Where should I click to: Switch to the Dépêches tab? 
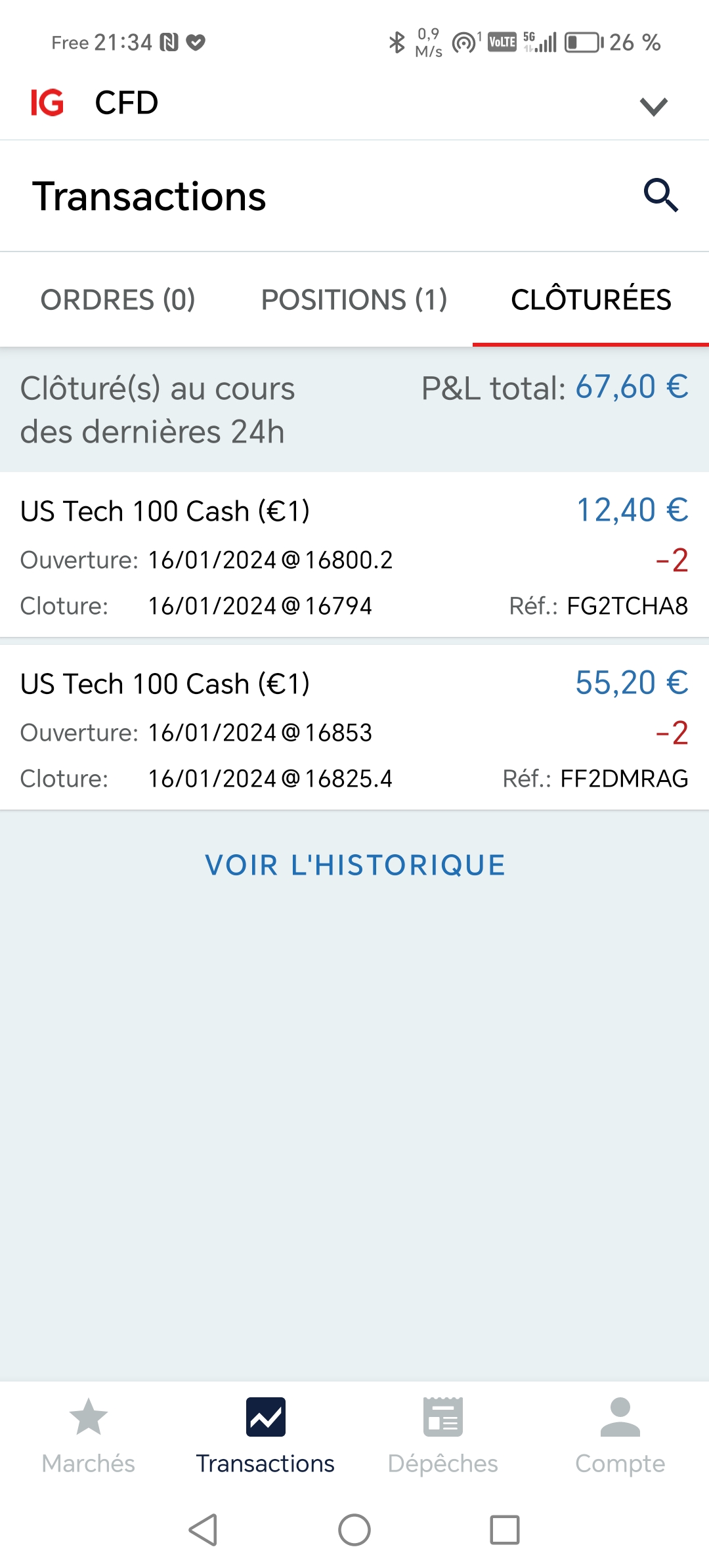coord(443,1435)
